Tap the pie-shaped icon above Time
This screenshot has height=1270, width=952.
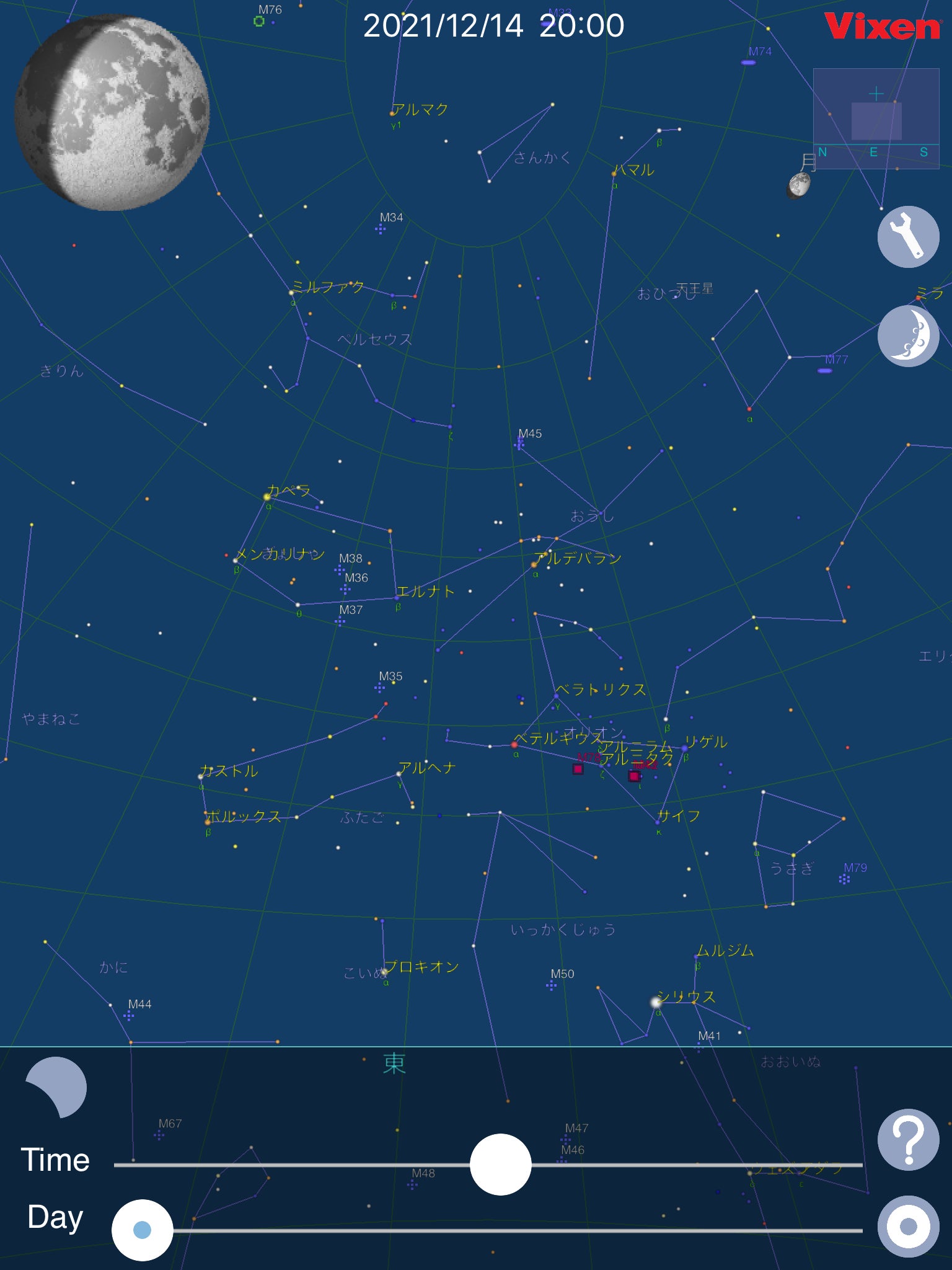57,1086
